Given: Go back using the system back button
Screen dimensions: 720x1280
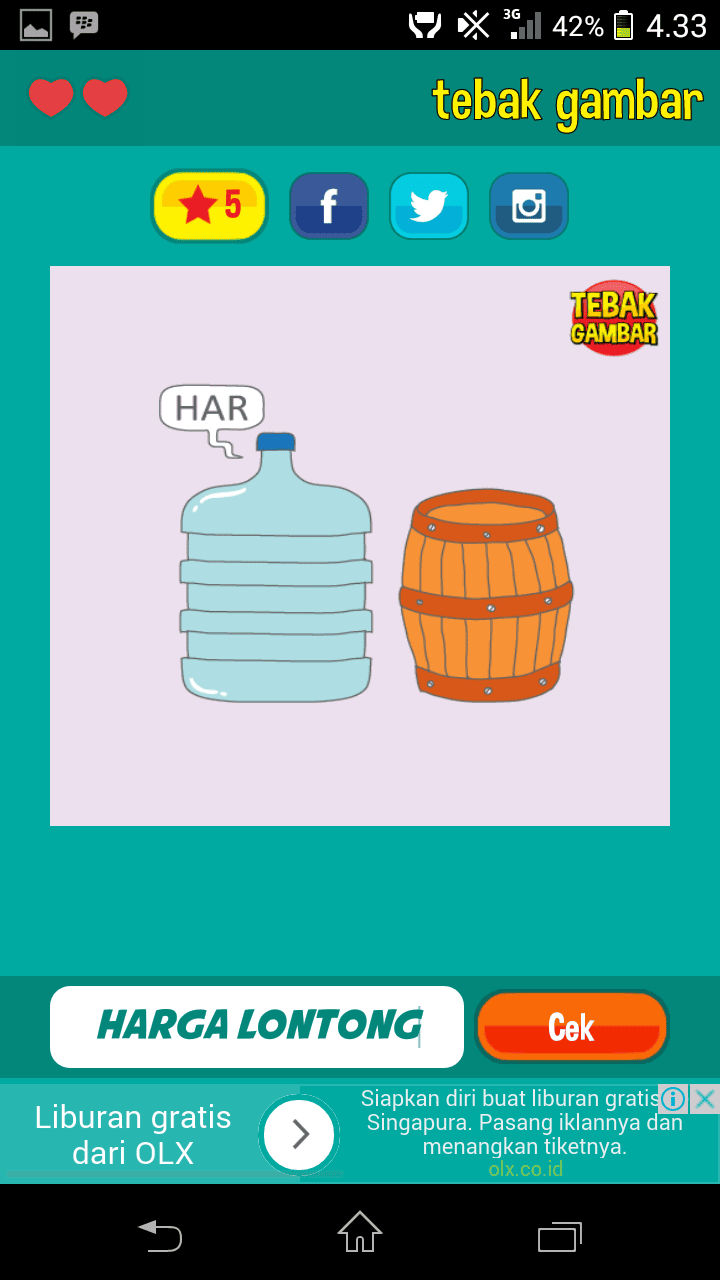Looking at the screenshot, I should coord(160,1234).
